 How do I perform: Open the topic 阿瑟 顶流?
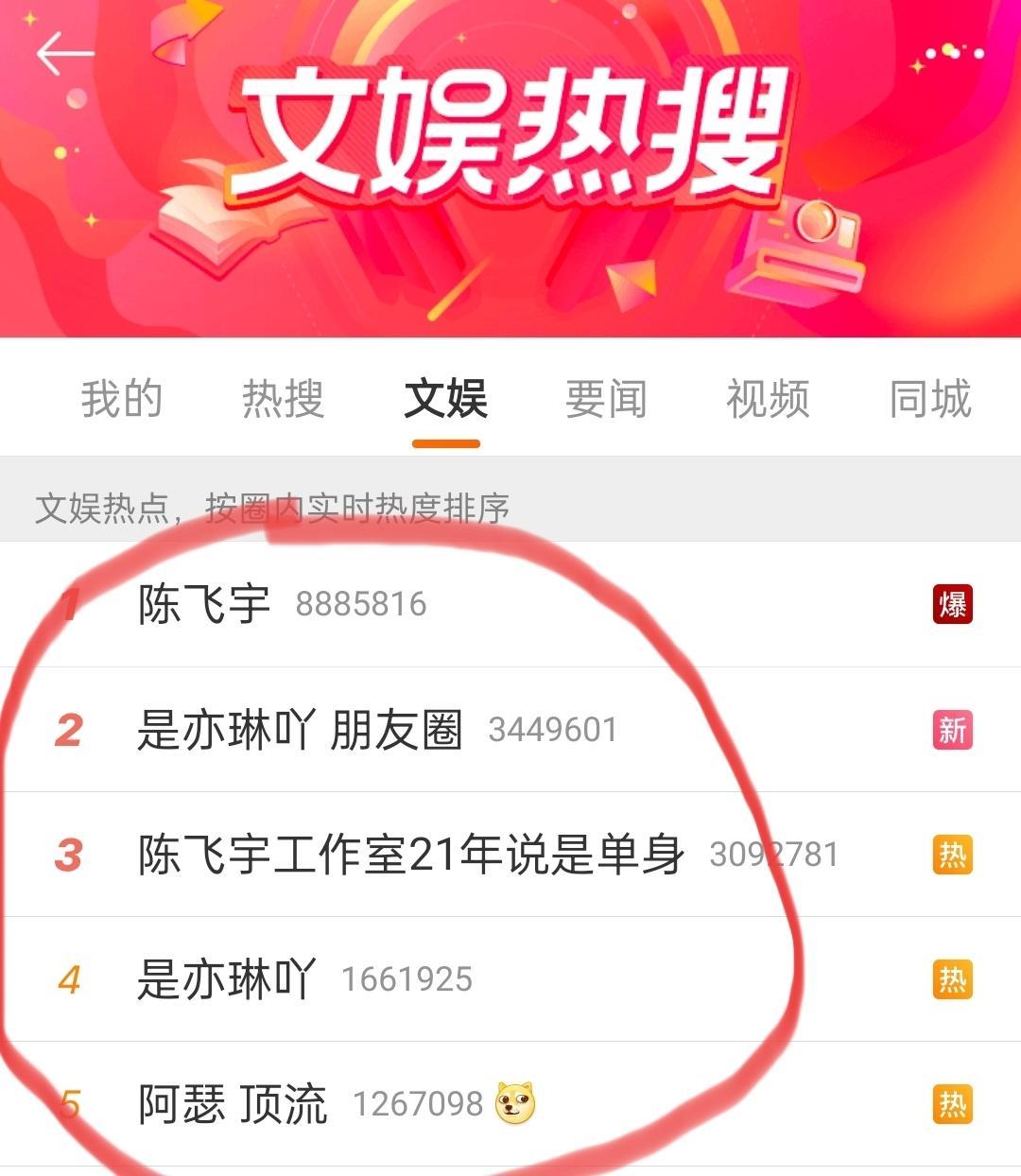233,1104
